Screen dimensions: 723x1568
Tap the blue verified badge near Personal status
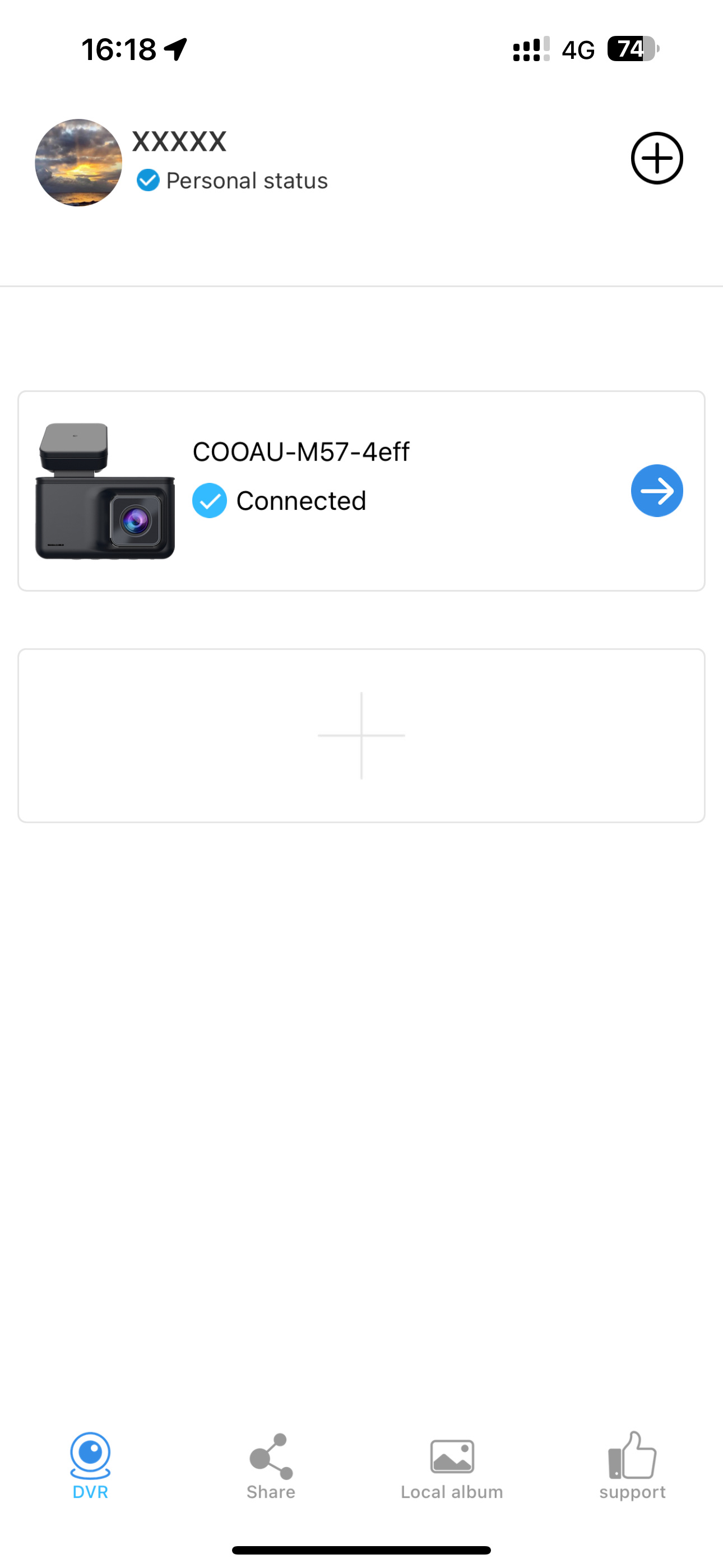click(x=148, y=180)
